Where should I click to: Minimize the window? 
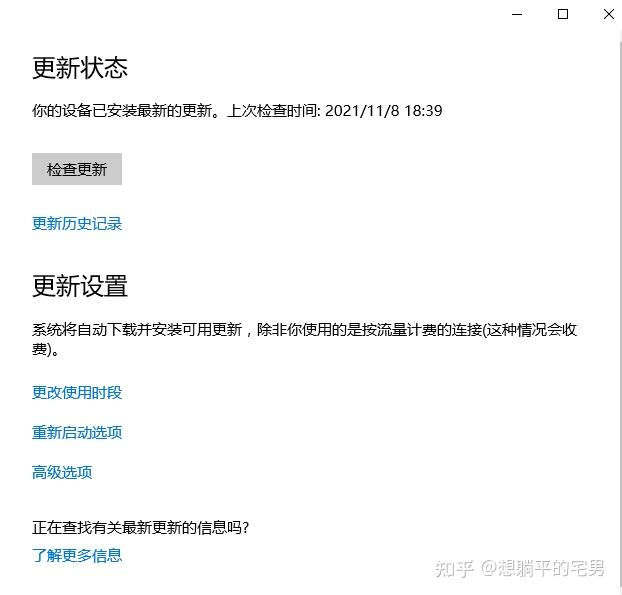[x=518, y=14]
